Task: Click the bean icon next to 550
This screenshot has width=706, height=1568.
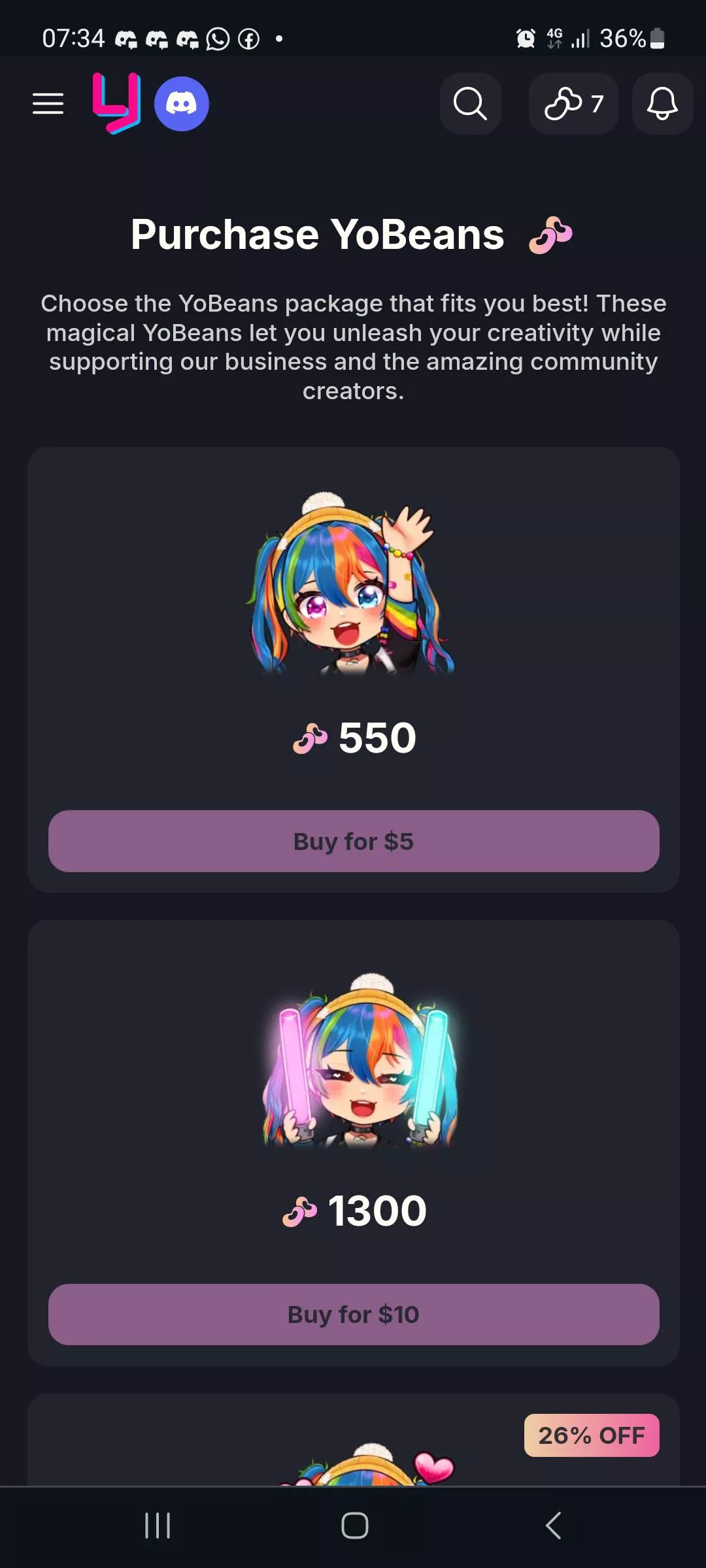Action: click(x=309, y=739)
